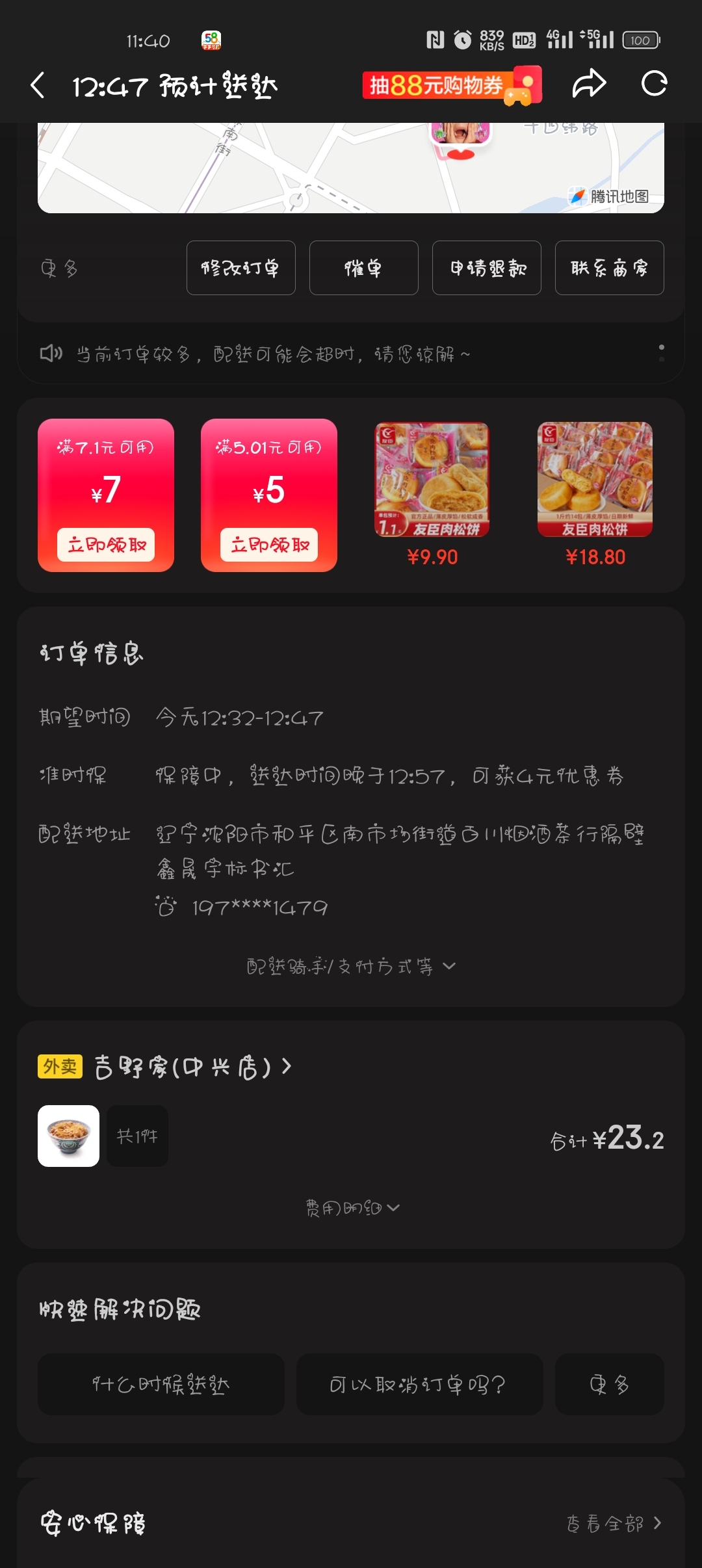Image resolution: width=702 pixels, height=1568 pixels.
Task: Open the 友臣肉松饼 ¥9.90 product
Action: click(432, 494)
